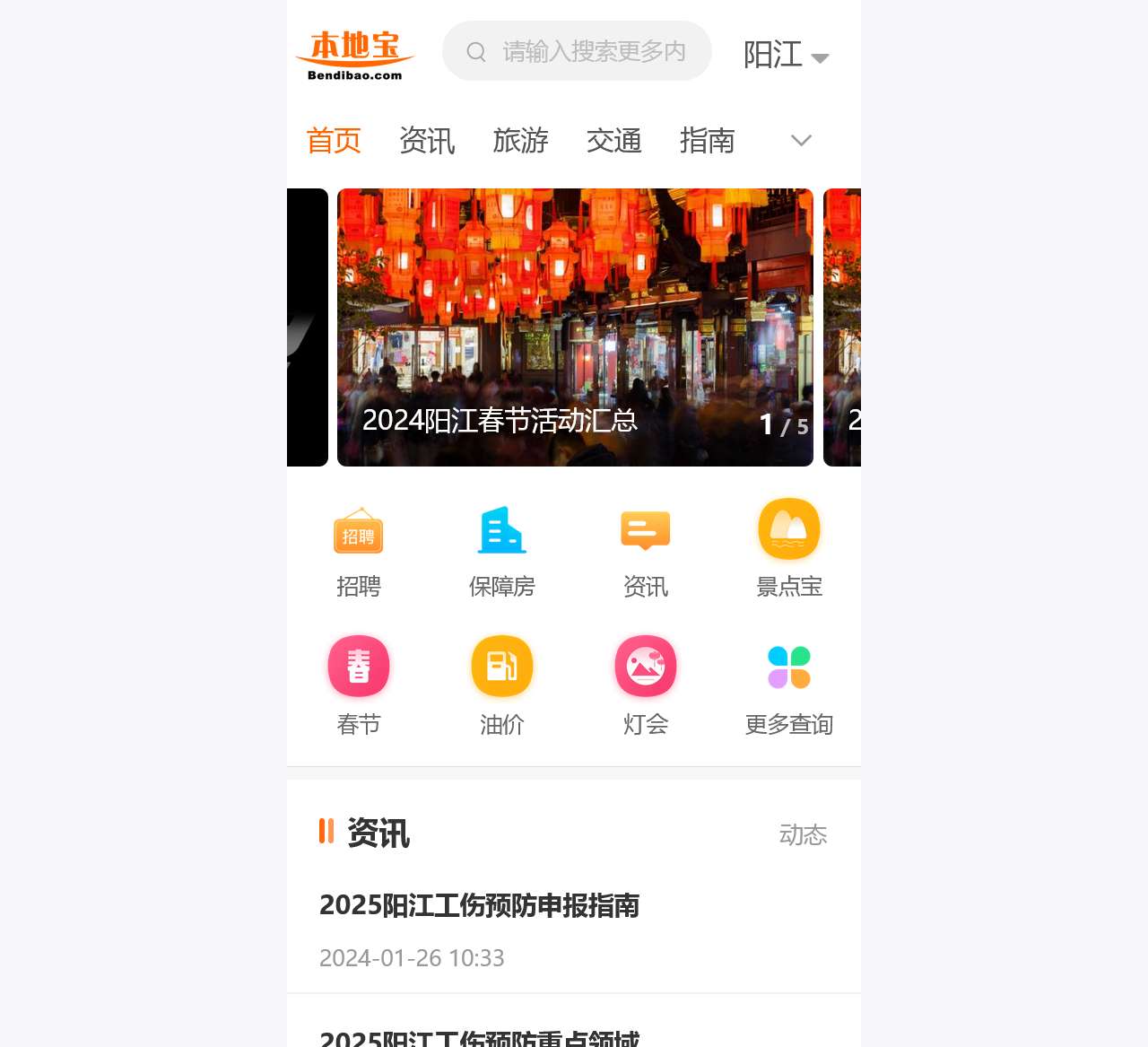1148x1047 pixels.
Task: Check 油价 prices
Action: (502, 687)
